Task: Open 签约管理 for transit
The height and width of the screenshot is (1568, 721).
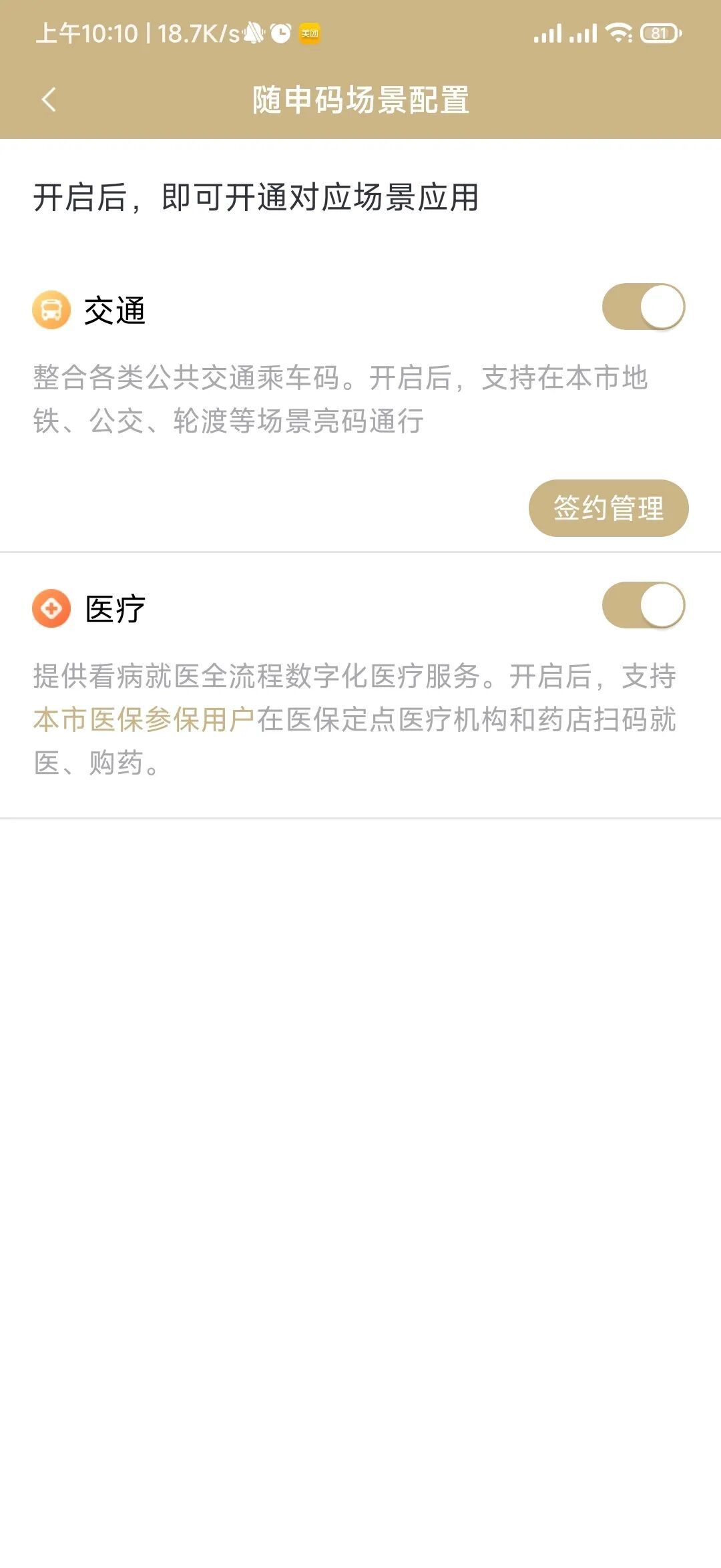Action: click(608, 508)
